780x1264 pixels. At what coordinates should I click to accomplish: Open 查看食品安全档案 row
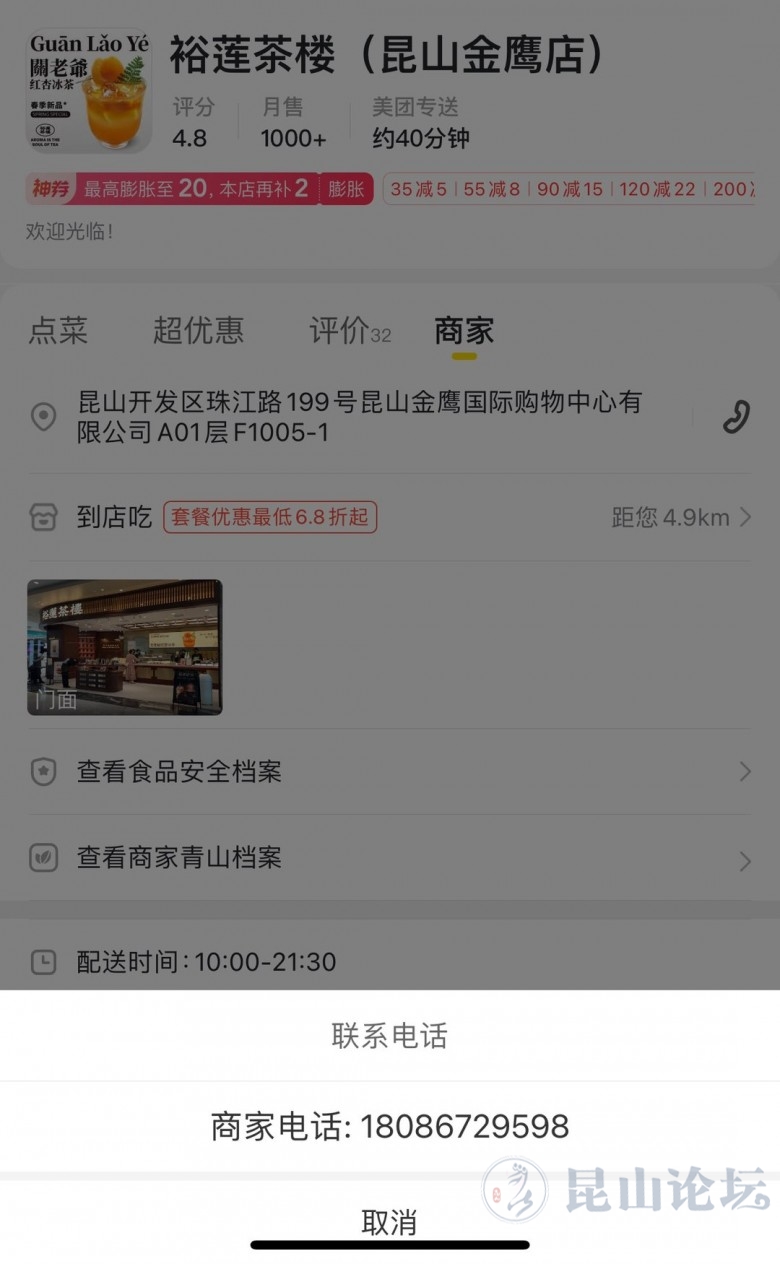390,772
